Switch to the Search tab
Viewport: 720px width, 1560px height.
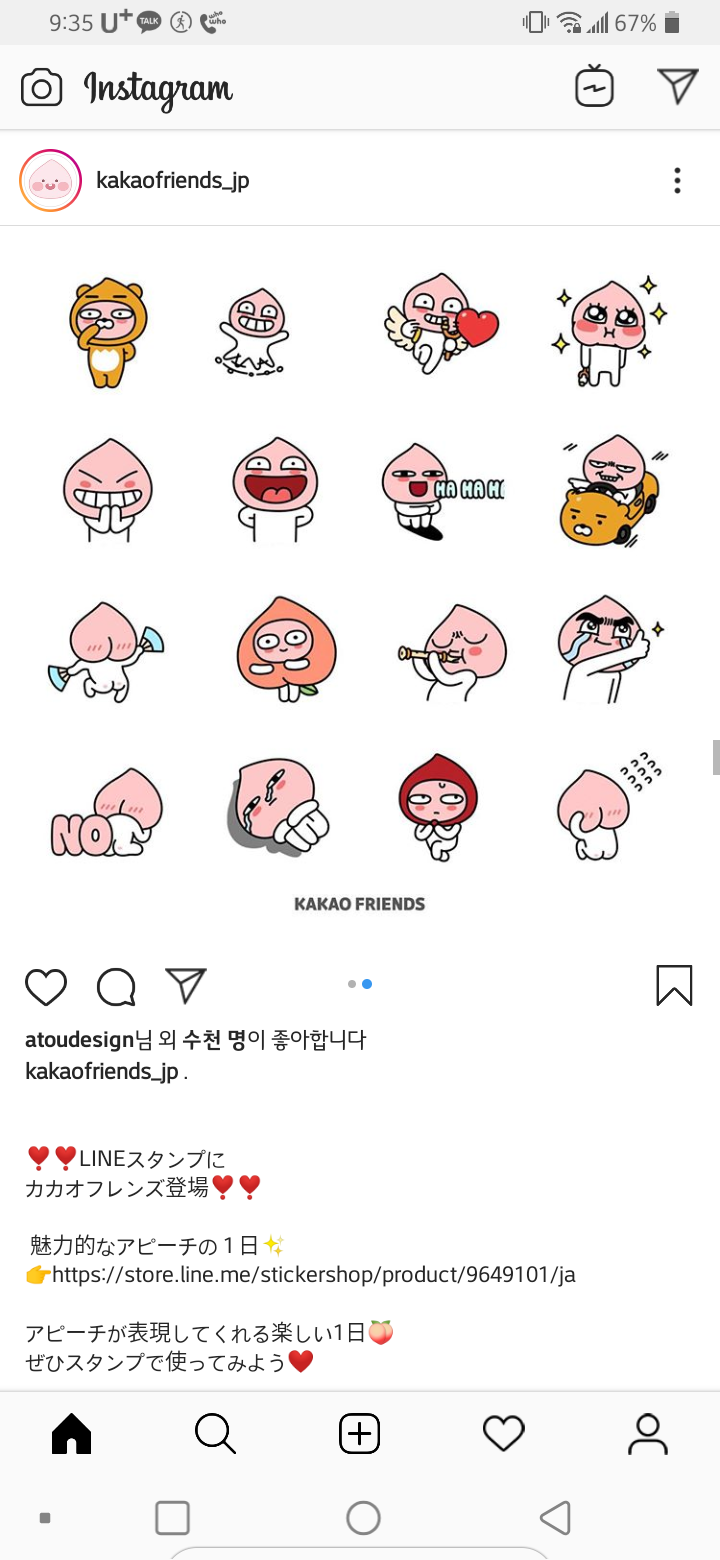click(x=215, y=1435)
